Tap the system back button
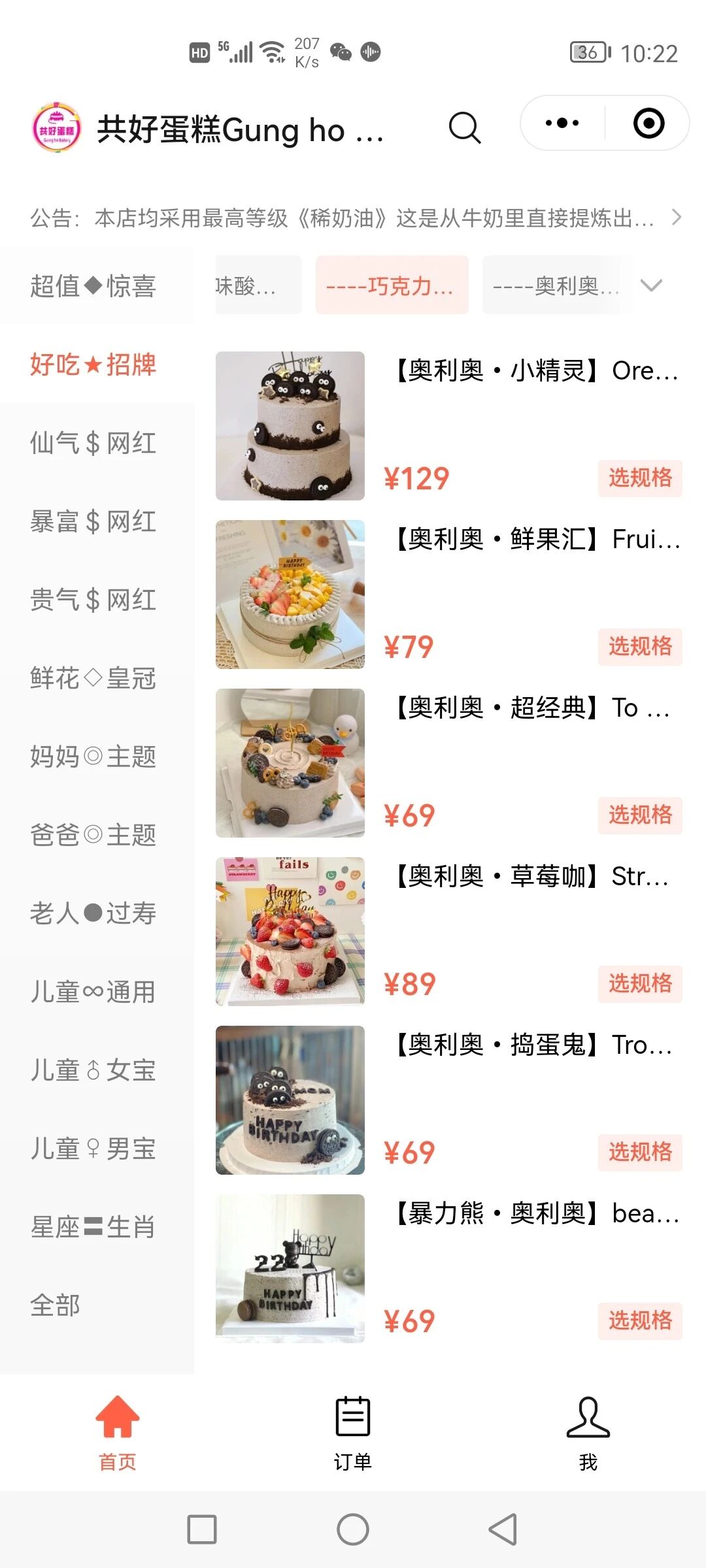This screenshot has width=706, height=1568. click(x=503, y=1529)
